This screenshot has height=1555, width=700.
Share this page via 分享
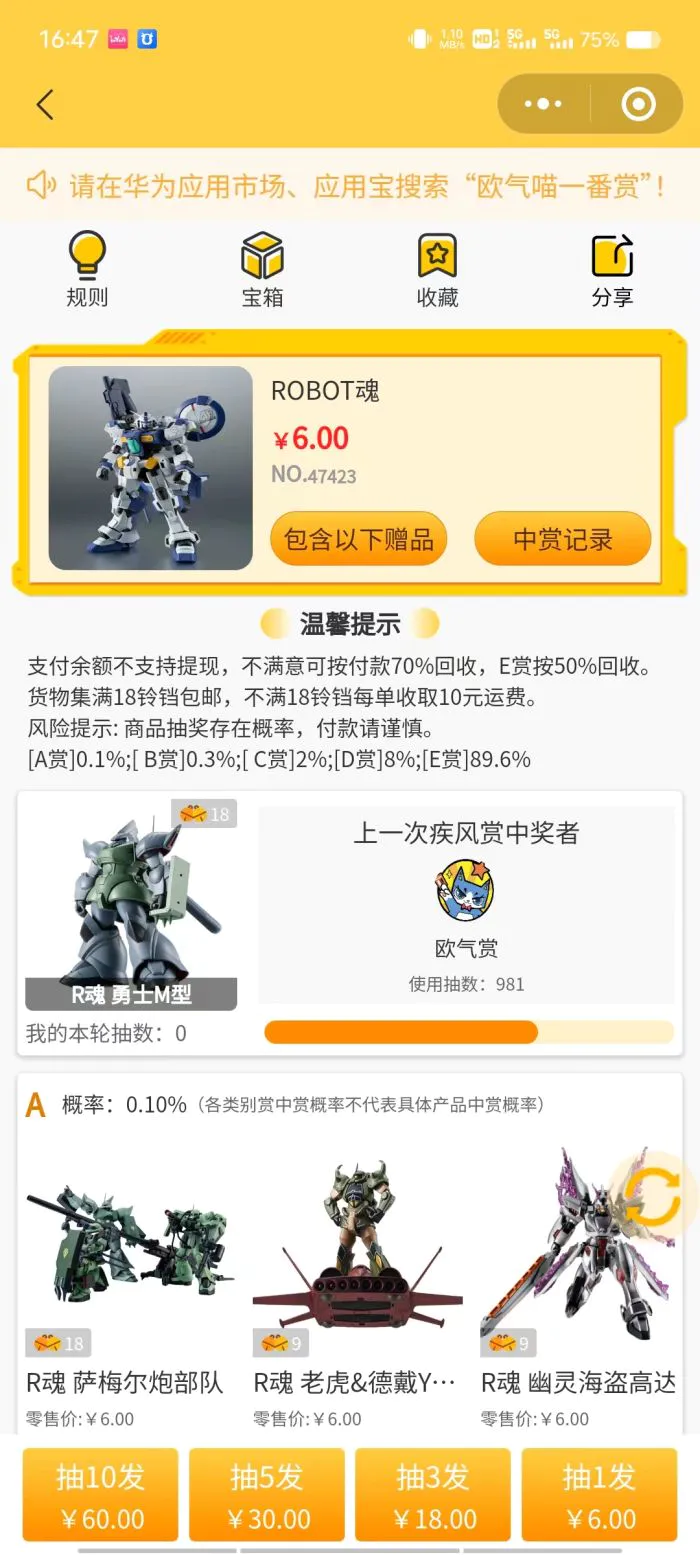pyautogui.click(x=612, y=270)
